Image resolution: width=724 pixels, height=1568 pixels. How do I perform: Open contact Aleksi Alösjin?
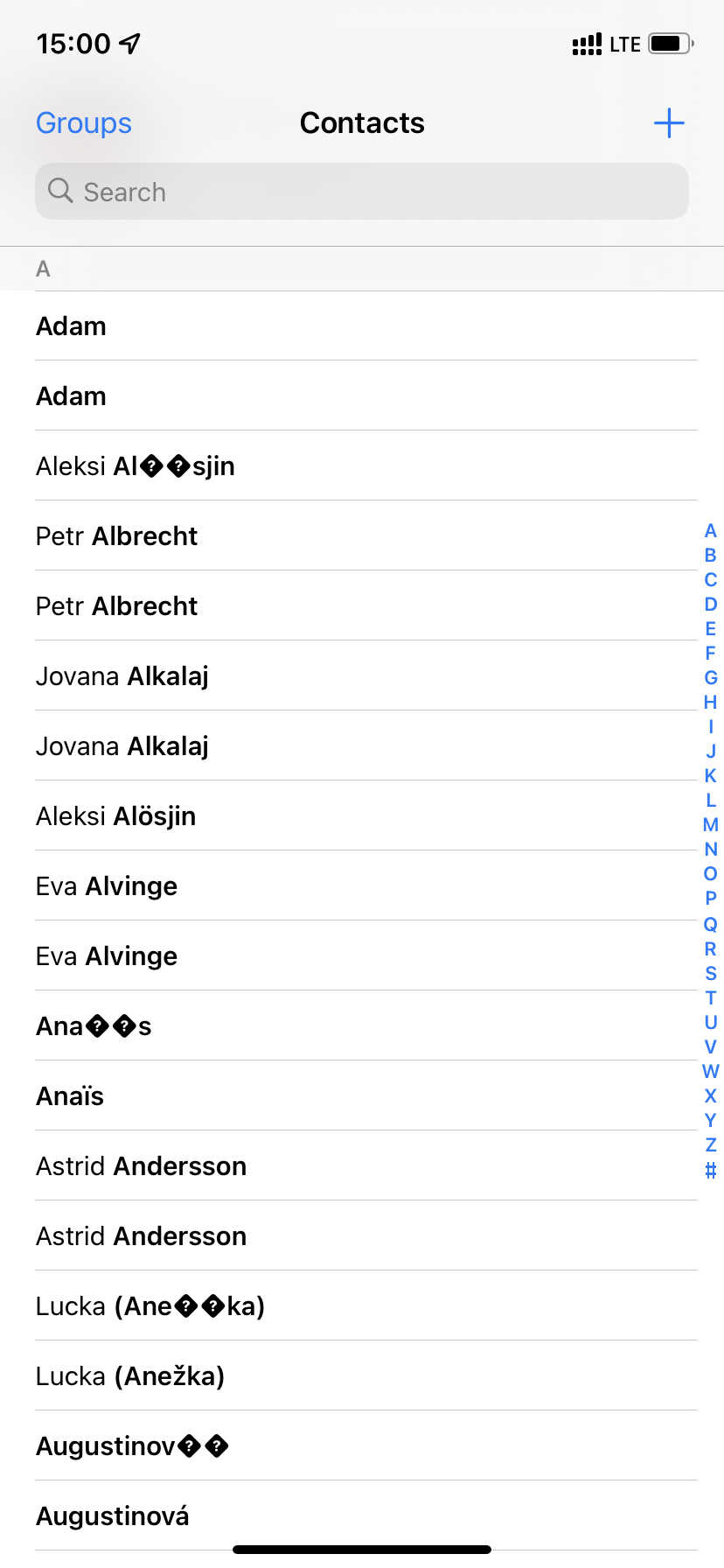[116, 816]
